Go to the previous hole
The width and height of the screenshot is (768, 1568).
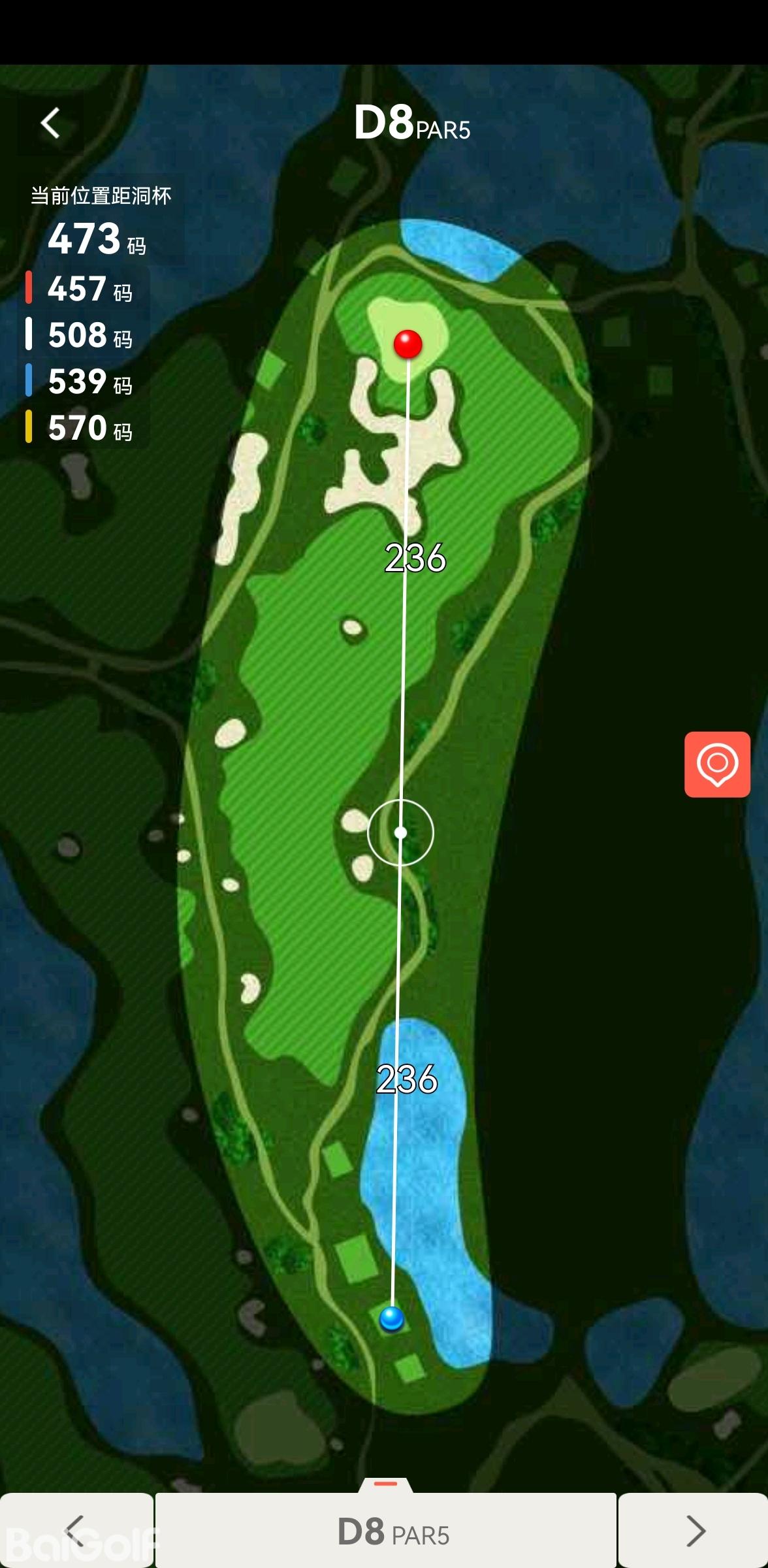tap(76, 1530)
